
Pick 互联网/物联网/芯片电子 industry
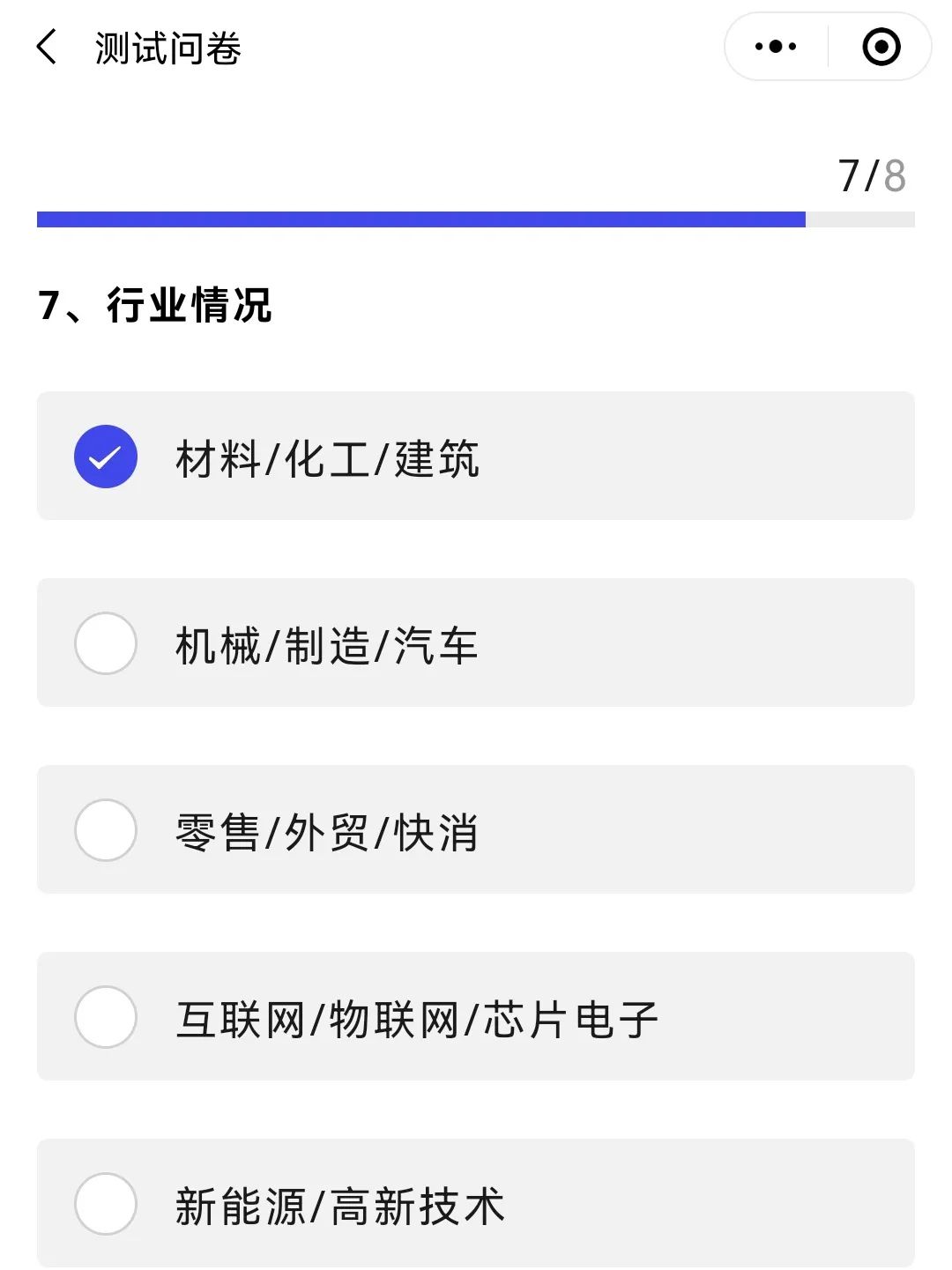pos(106,1017)
